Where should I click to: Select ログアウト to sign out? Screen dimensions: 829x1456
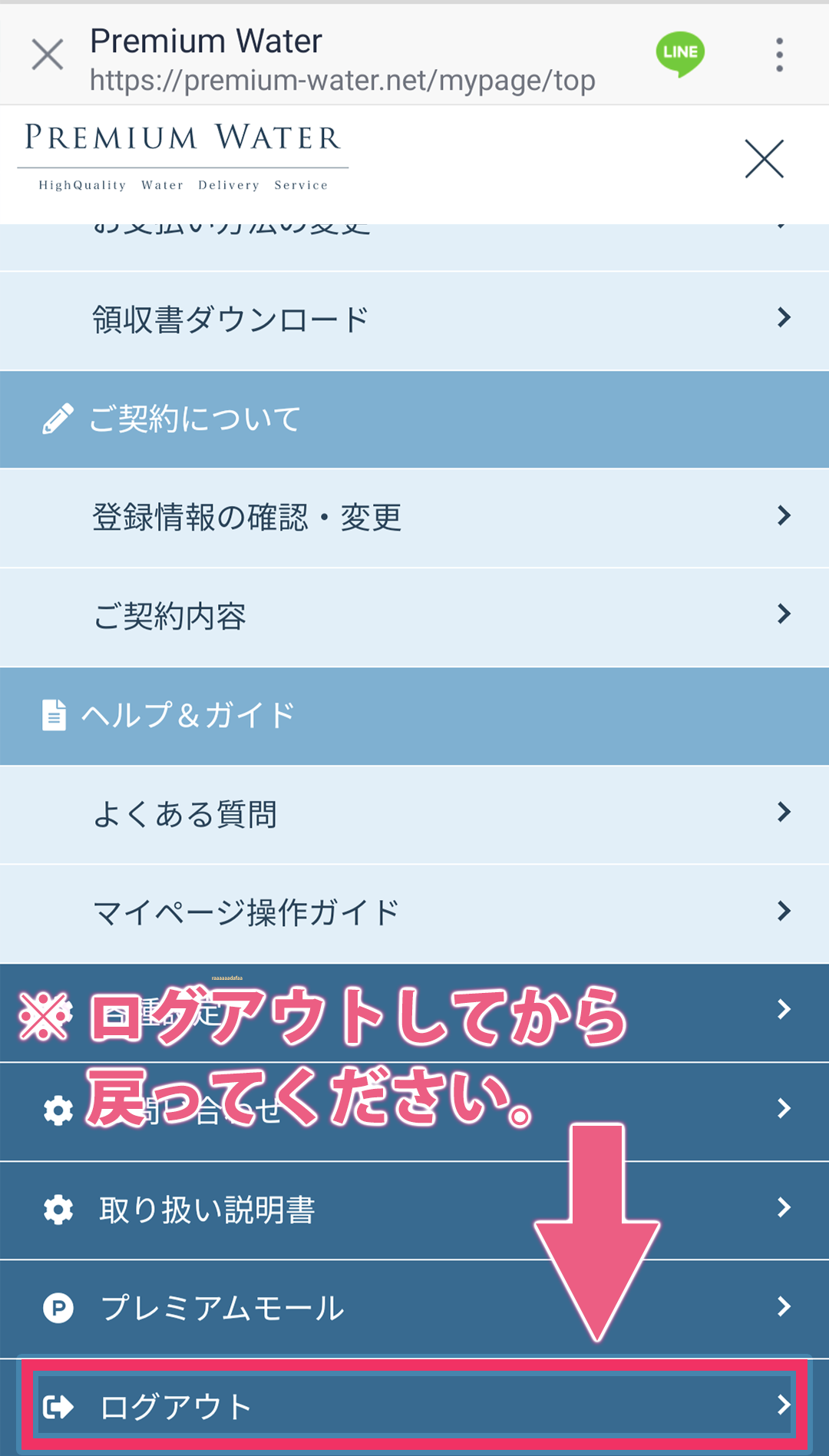click(x=414, y=1406)
